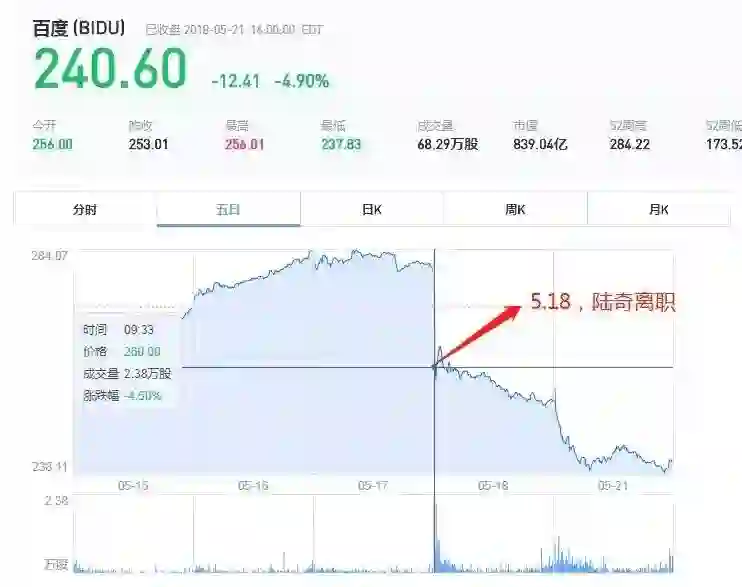Switch to the 周K chart view

(x=515, y=210)
